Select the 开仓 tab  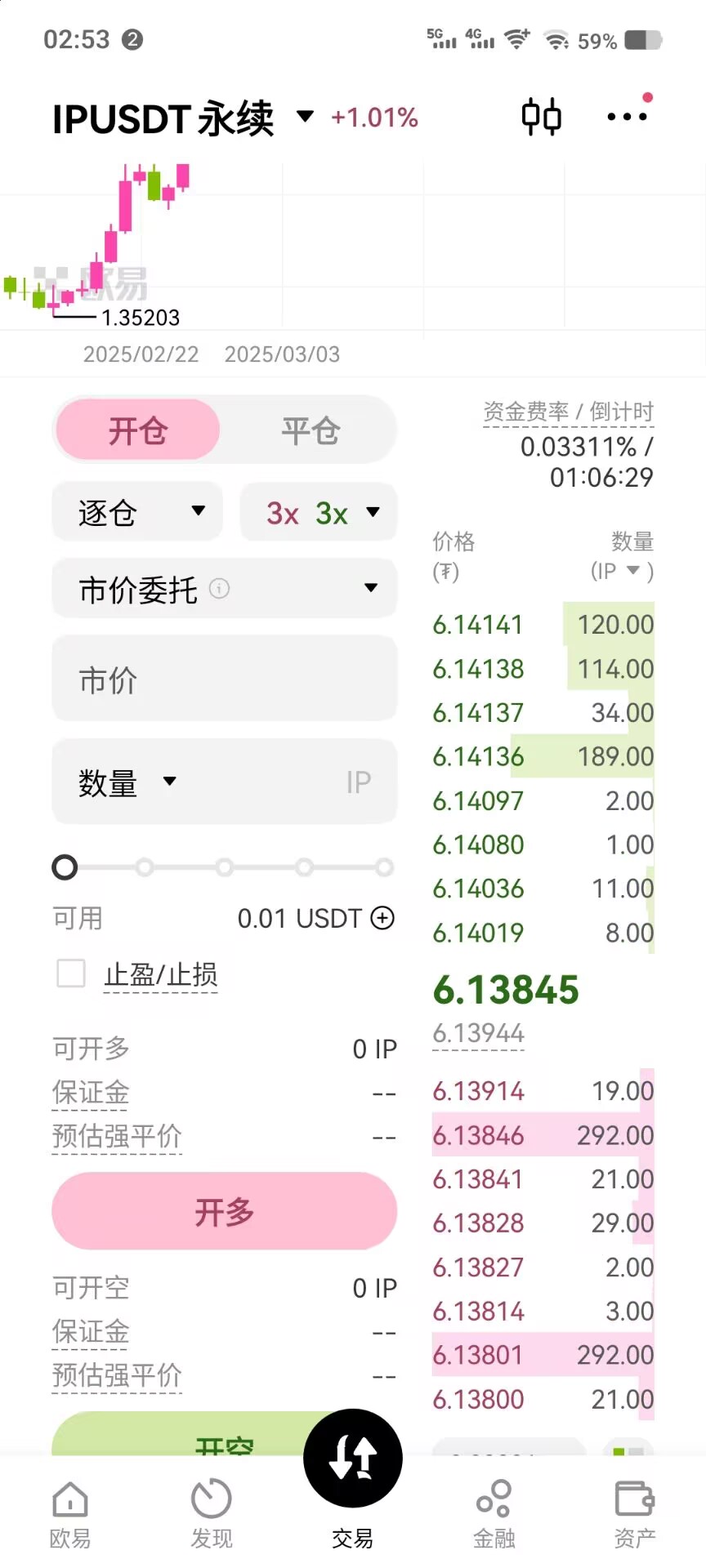pyautogui.click(x=137, y=430)
